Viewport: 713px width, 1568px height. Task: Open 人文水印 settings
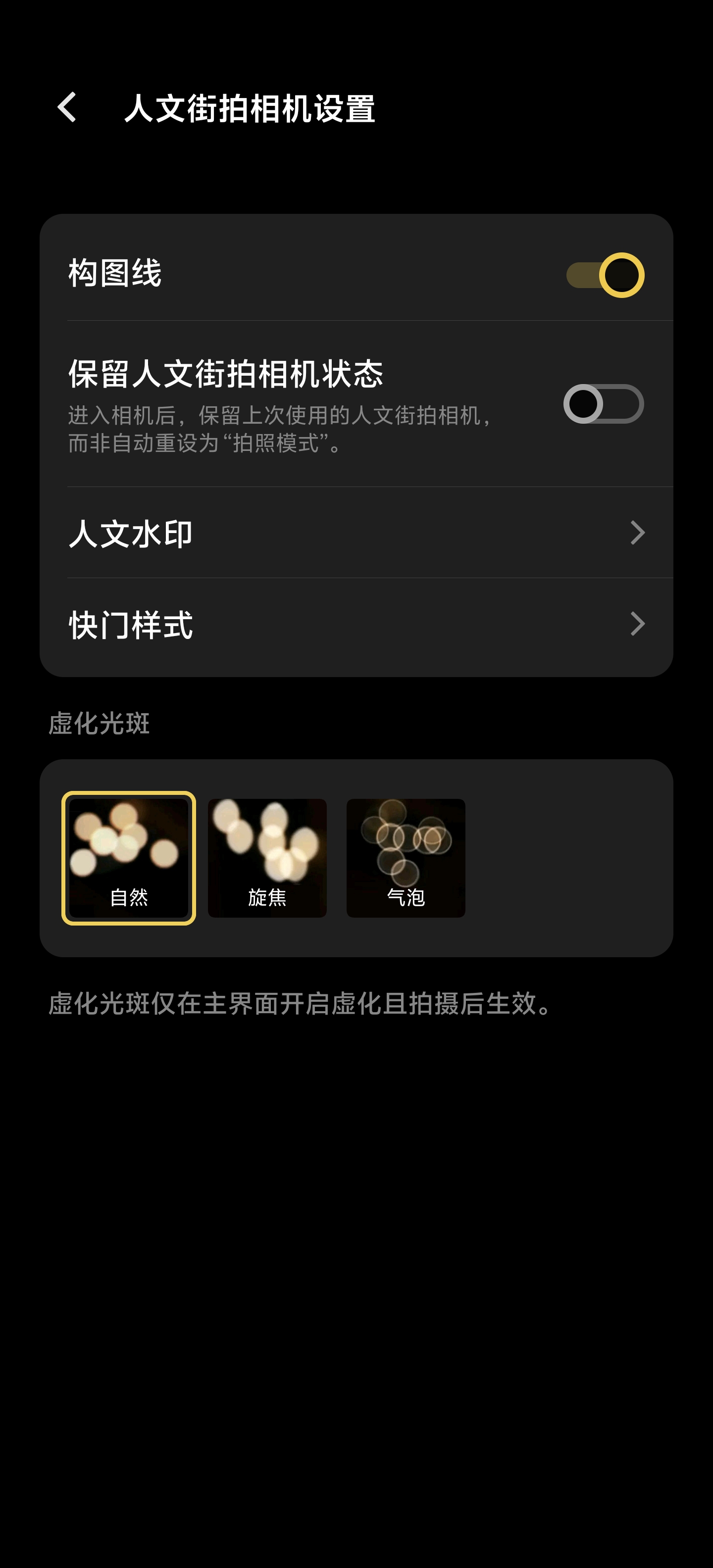[356, 533]
